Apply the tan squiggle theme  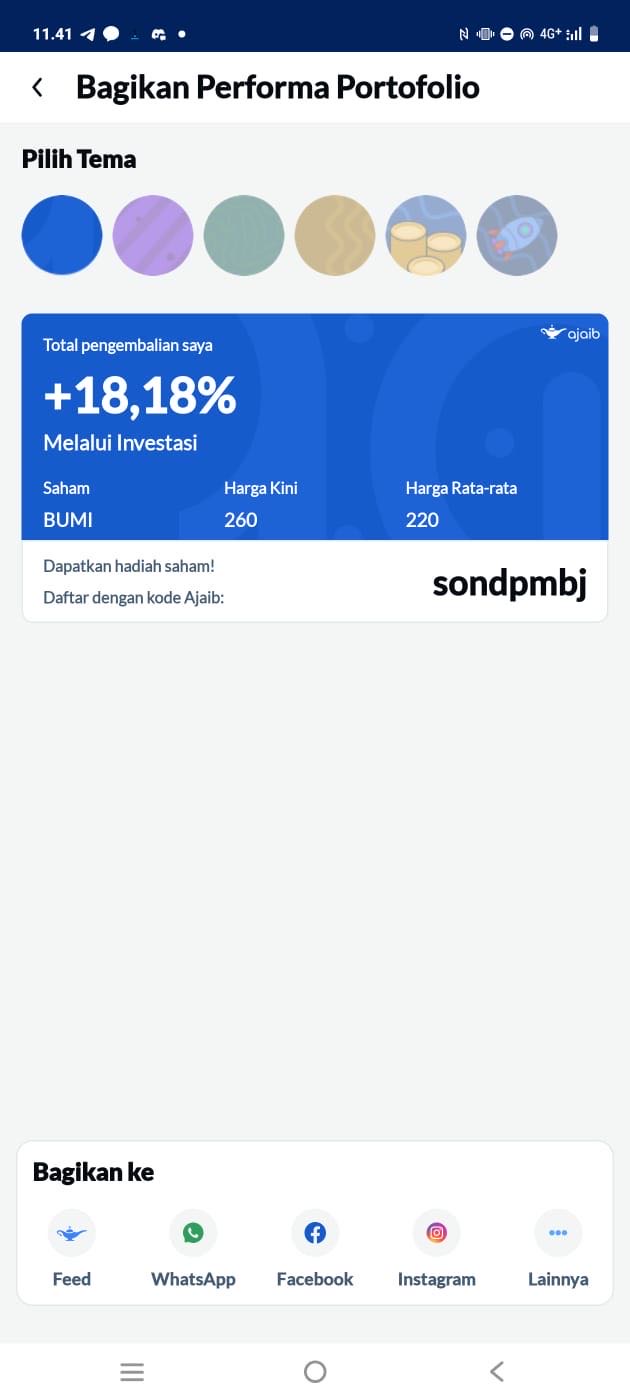[335, 235]
